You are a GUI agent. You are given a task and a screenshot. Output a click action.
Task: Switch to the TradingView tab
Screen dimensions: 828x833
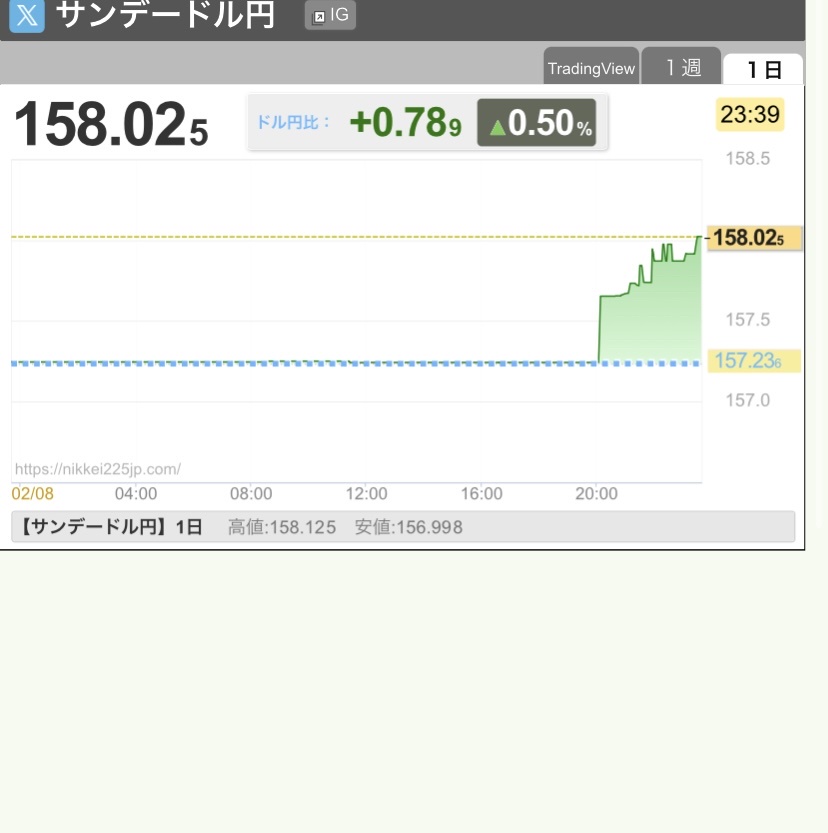(591, 68)
